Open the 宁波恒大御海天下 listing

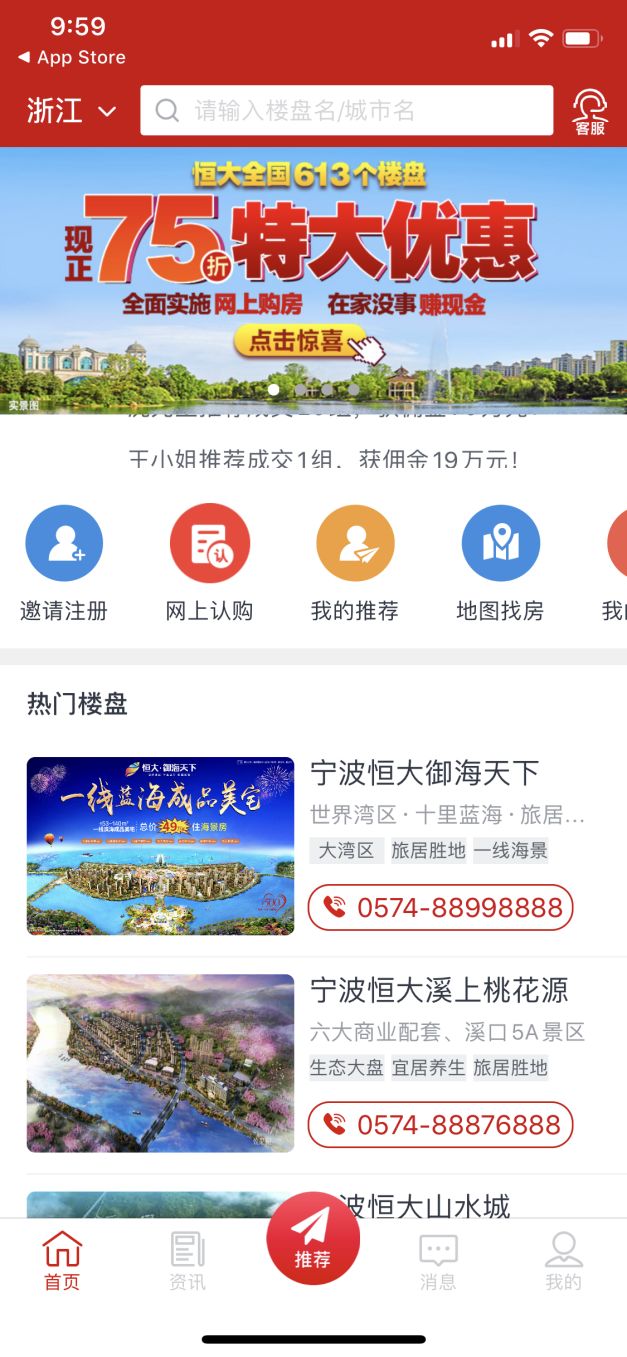point(424,773)
